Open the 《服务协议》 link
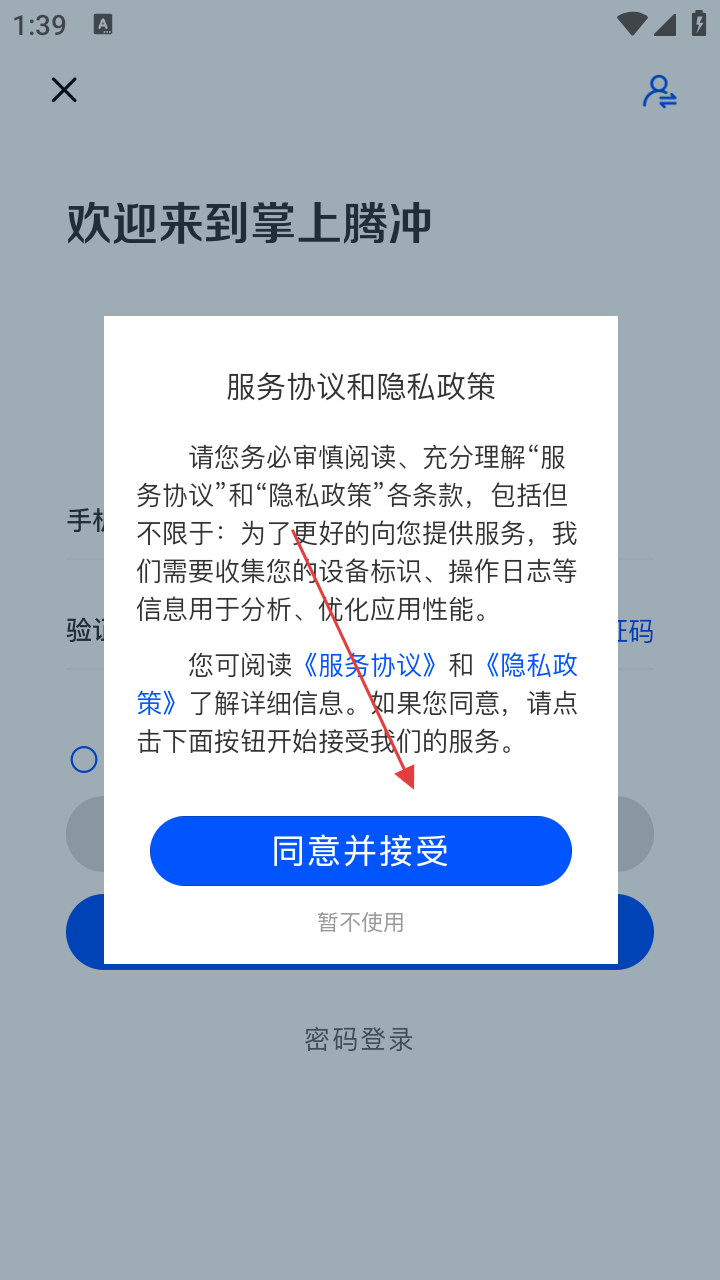Screen dimensions: 720x1280 click(x=370, y=665)
